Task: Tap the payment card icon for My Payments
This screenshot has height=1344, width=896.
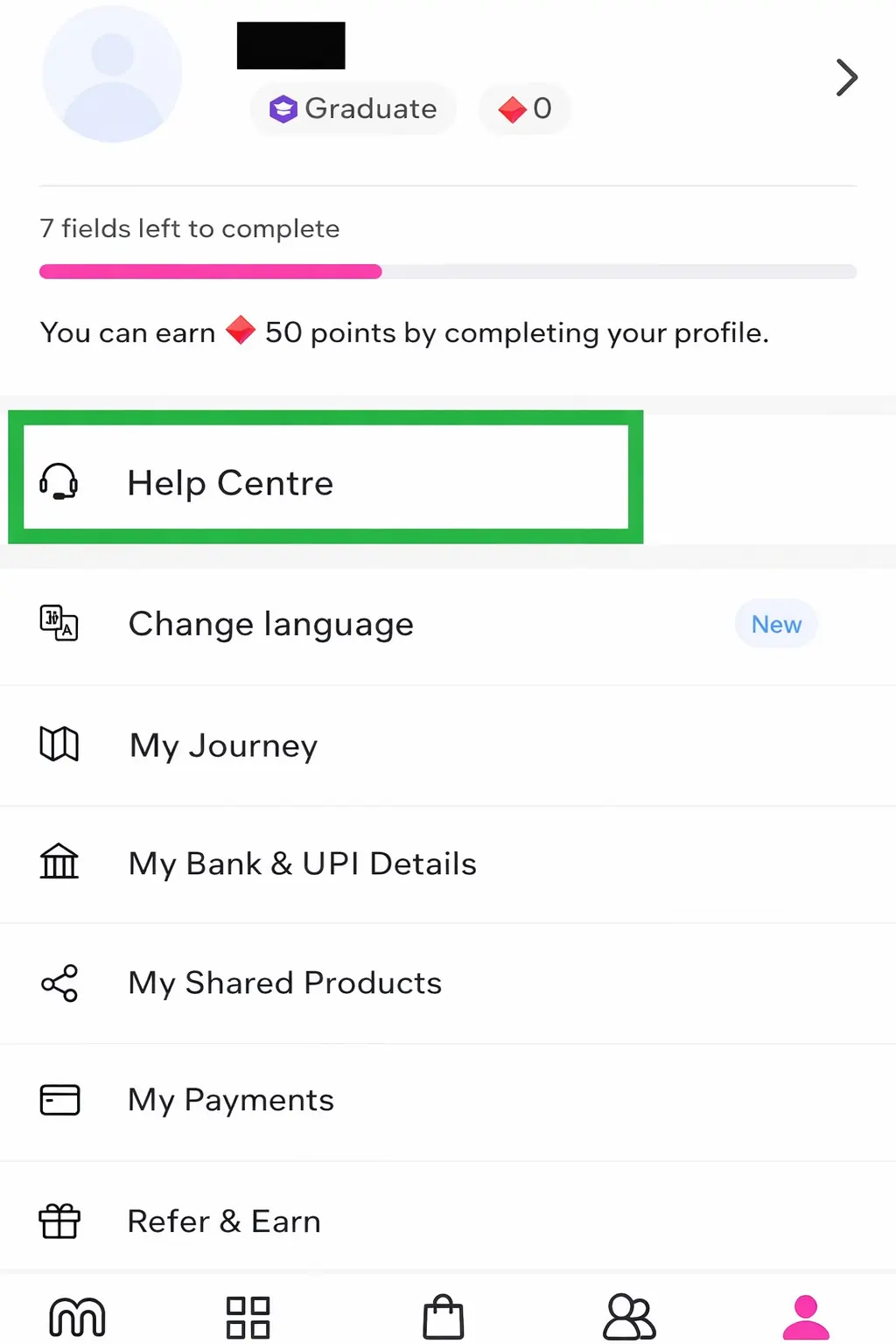Action: click(58, 1100)
